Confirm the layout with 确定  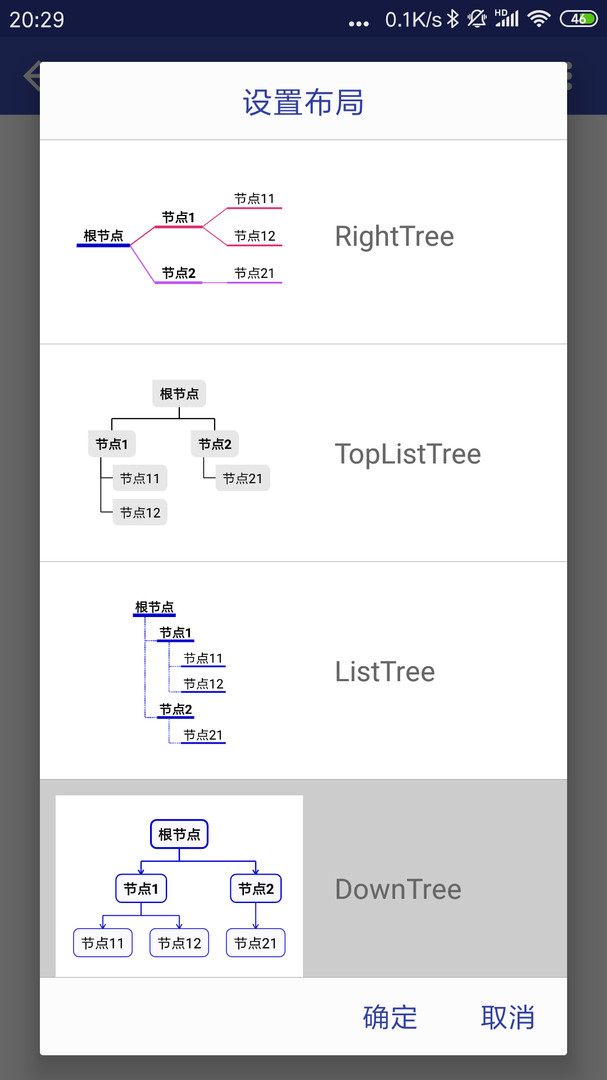click(390, 1017)
